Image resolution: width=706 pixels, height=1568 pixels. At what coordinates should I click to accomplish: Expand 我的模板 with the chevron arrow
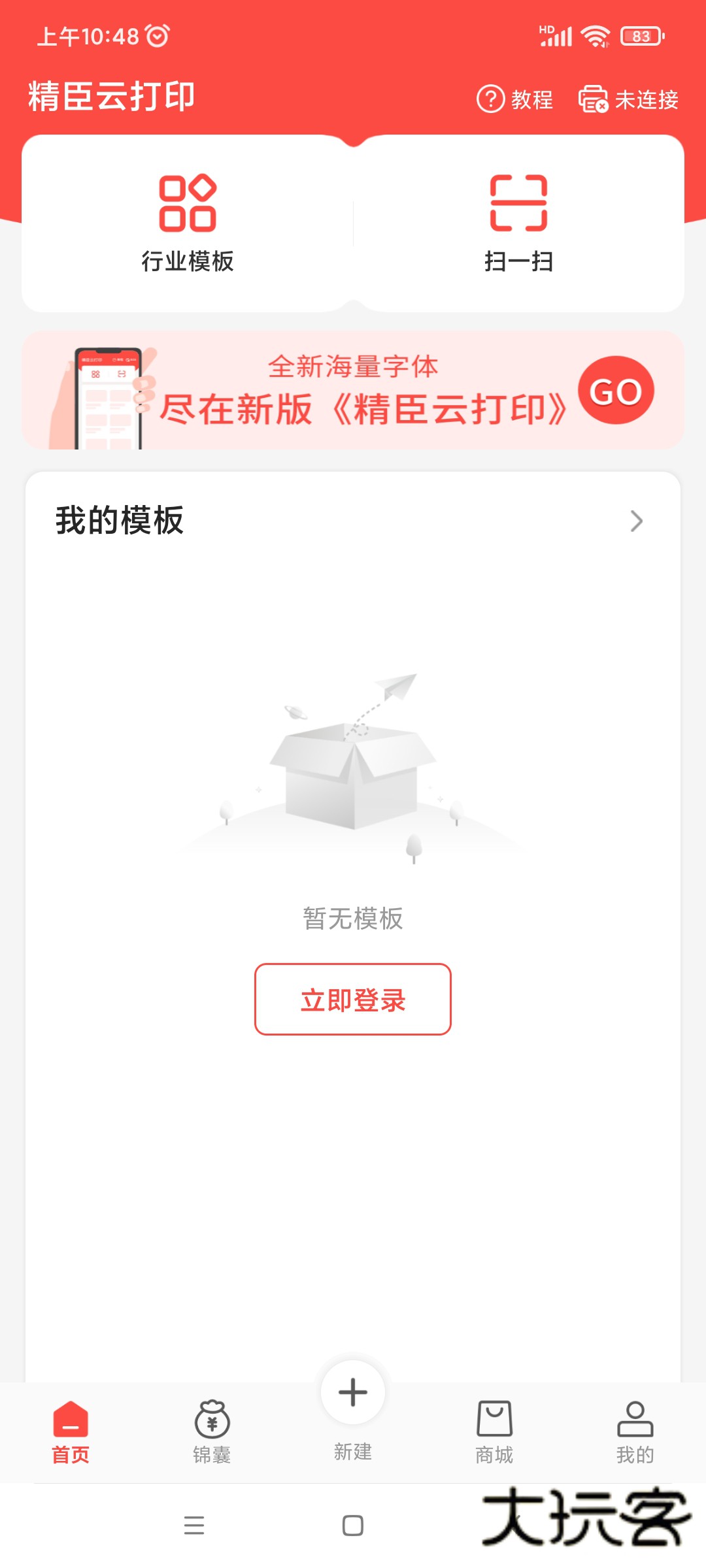pyautogui.click(x=636, y=521)
